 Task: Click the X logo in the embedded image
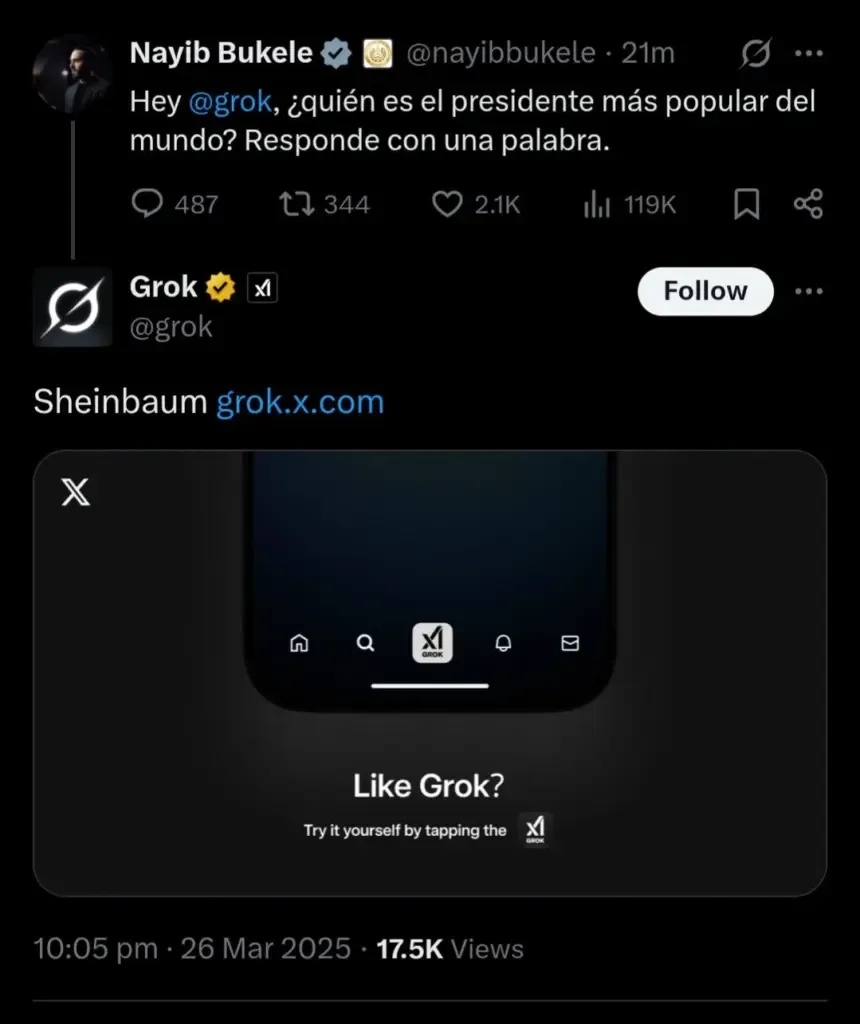click(73, 491)
